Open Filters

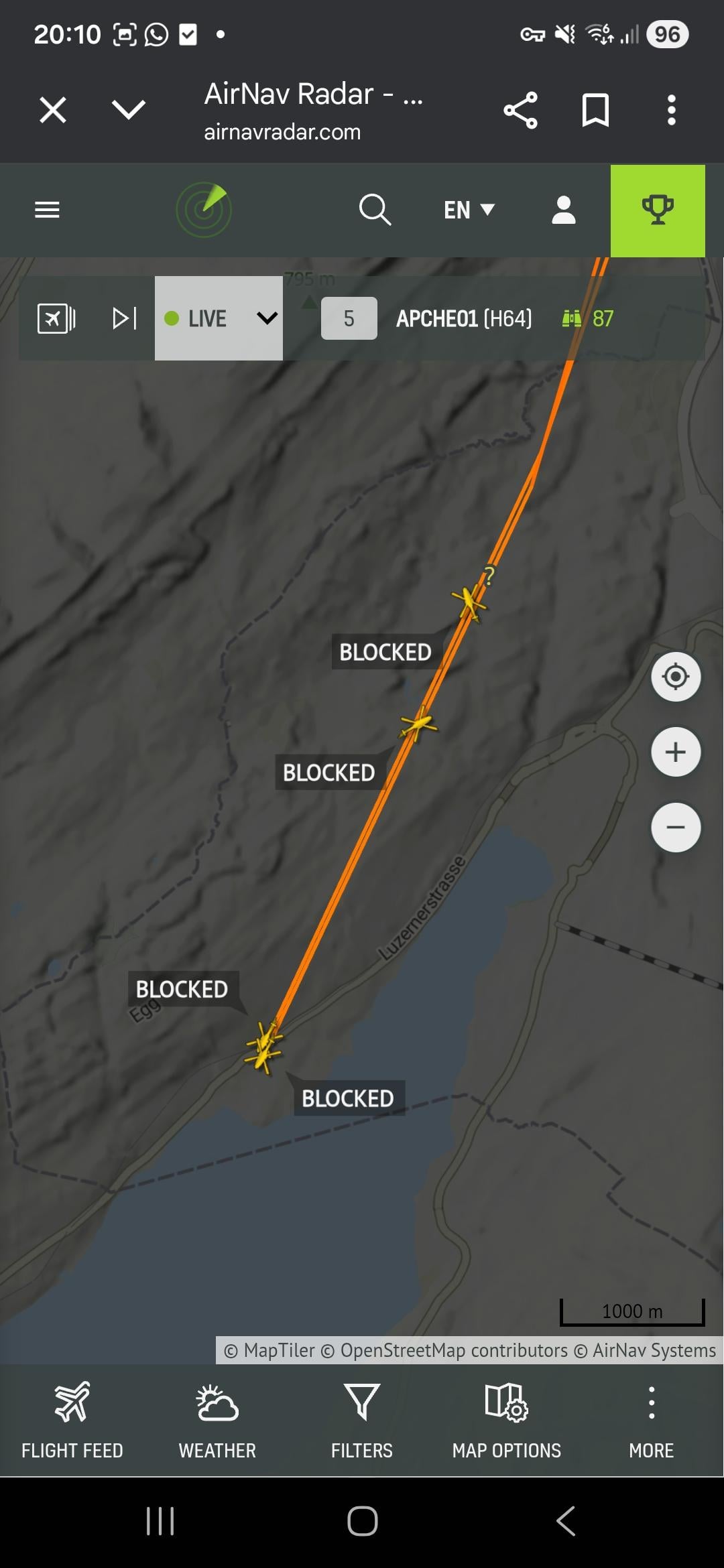coord(362,1421)
